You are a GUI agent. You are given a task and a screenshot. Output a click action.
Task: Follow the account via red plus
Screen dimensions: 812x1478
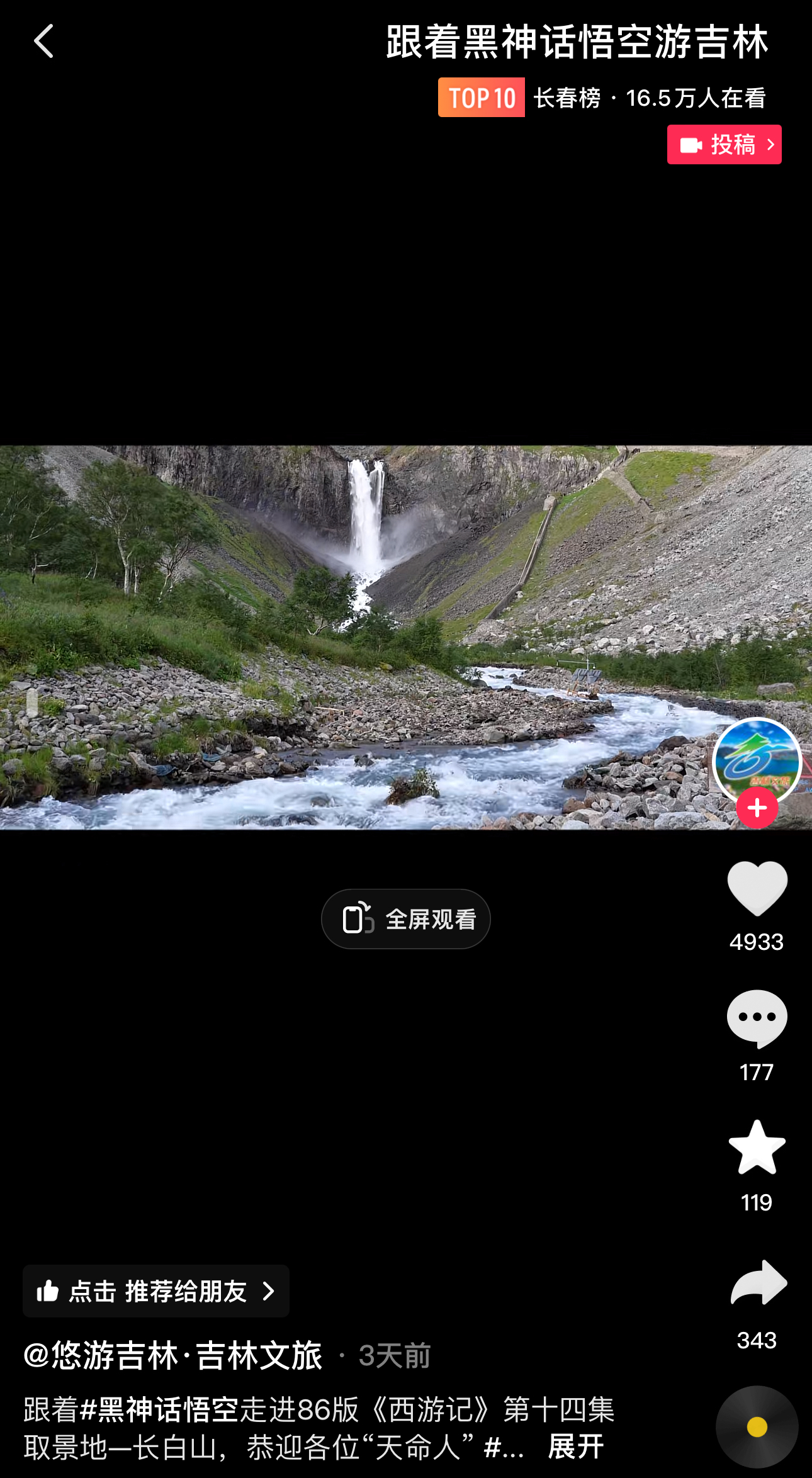pos(757,808)
